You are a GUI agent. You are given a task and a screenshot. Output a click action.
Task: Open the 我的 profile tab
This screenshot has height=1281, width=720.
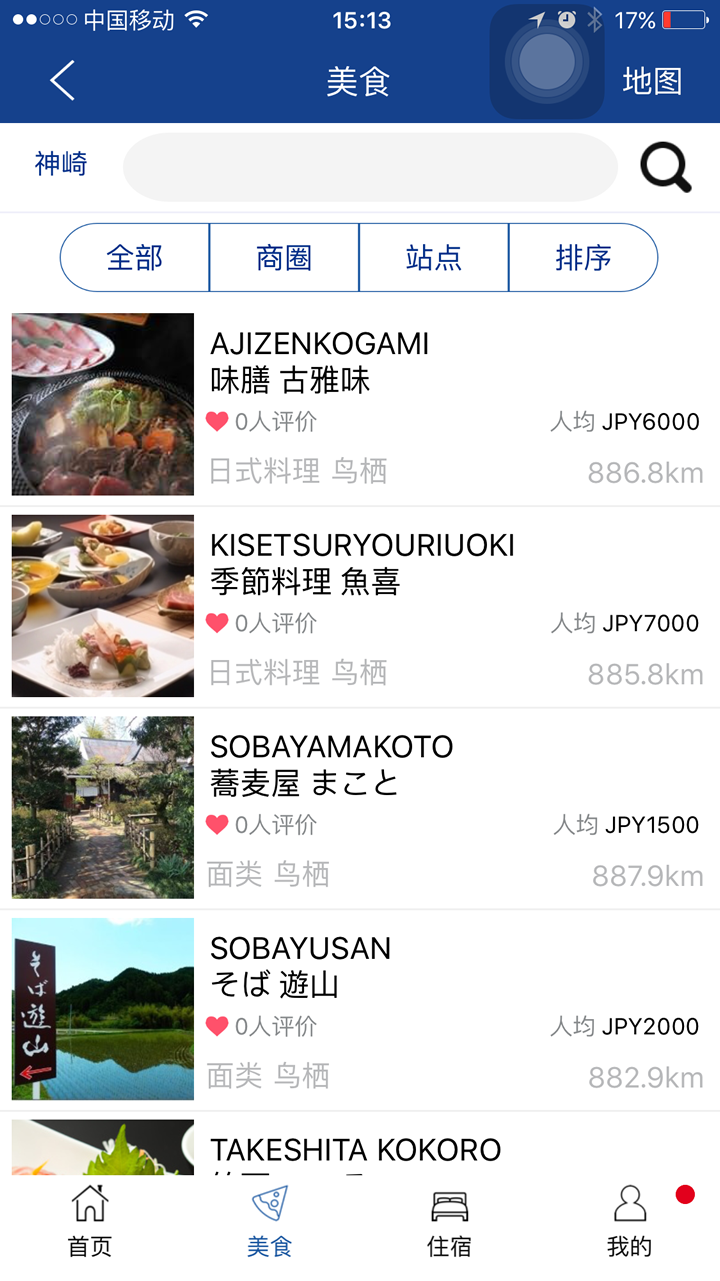(x=629, y=1222)
